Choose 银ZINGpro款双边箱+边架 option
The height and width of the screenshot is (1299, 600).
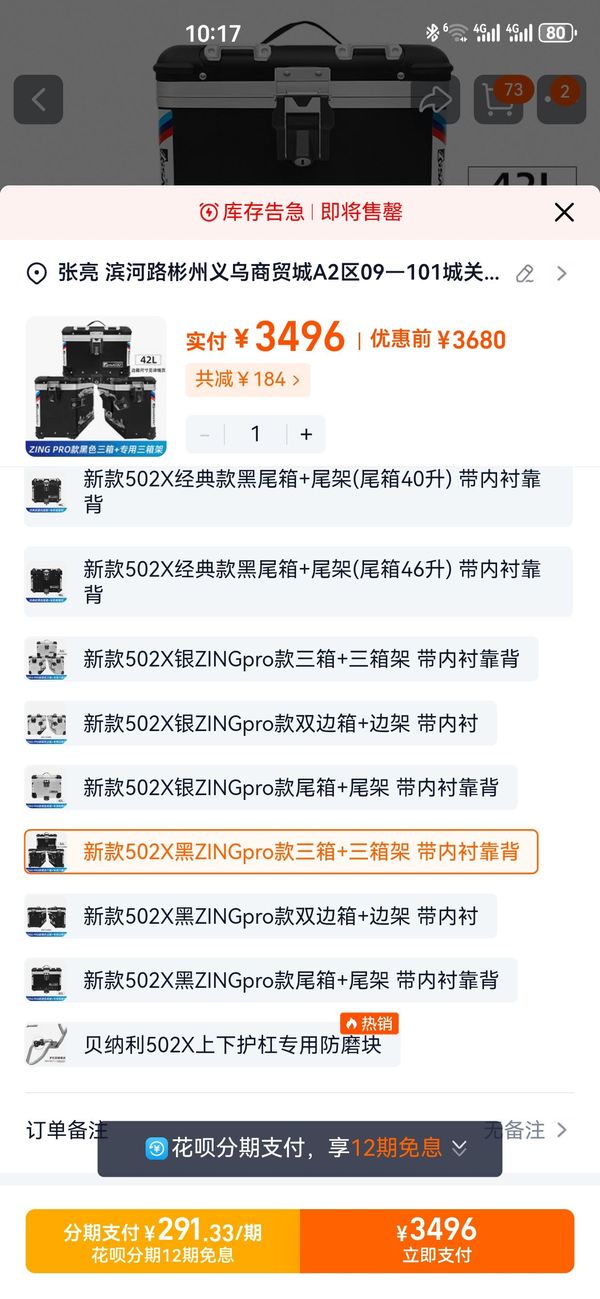coord(260,723)
